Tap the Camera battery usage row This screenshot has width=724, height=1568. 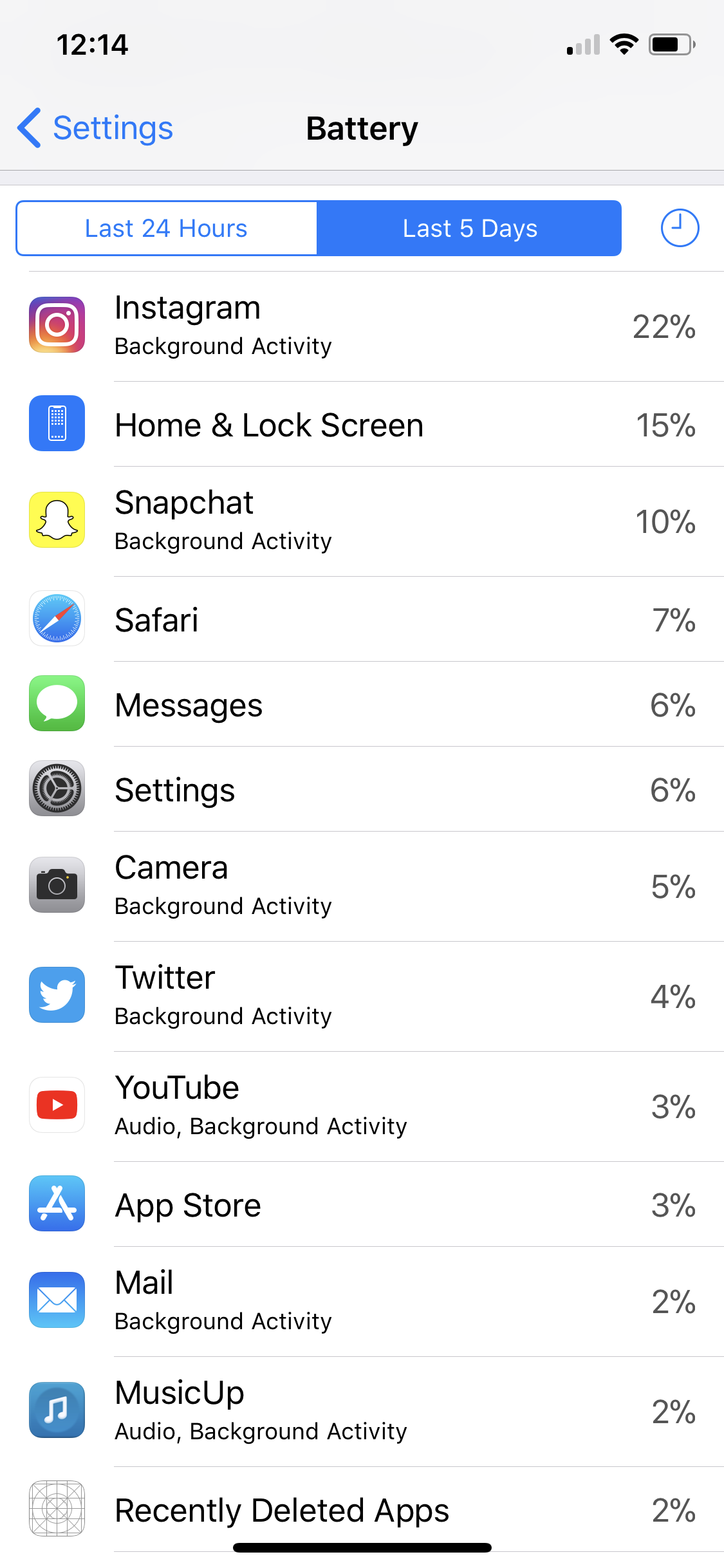pyautogui.click(x=362, y=886)
